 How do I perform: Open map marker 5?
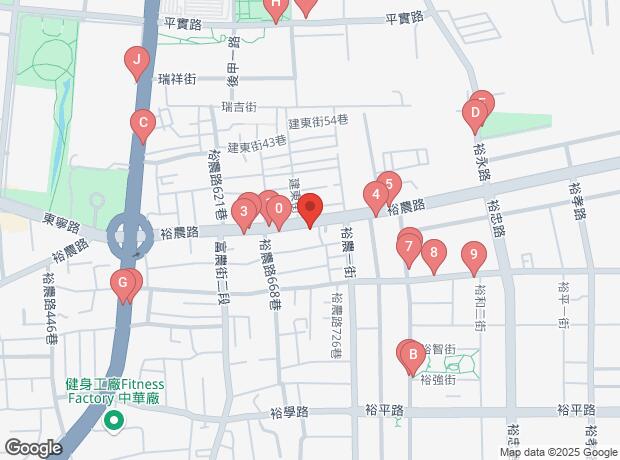click(x=390, y=185)
